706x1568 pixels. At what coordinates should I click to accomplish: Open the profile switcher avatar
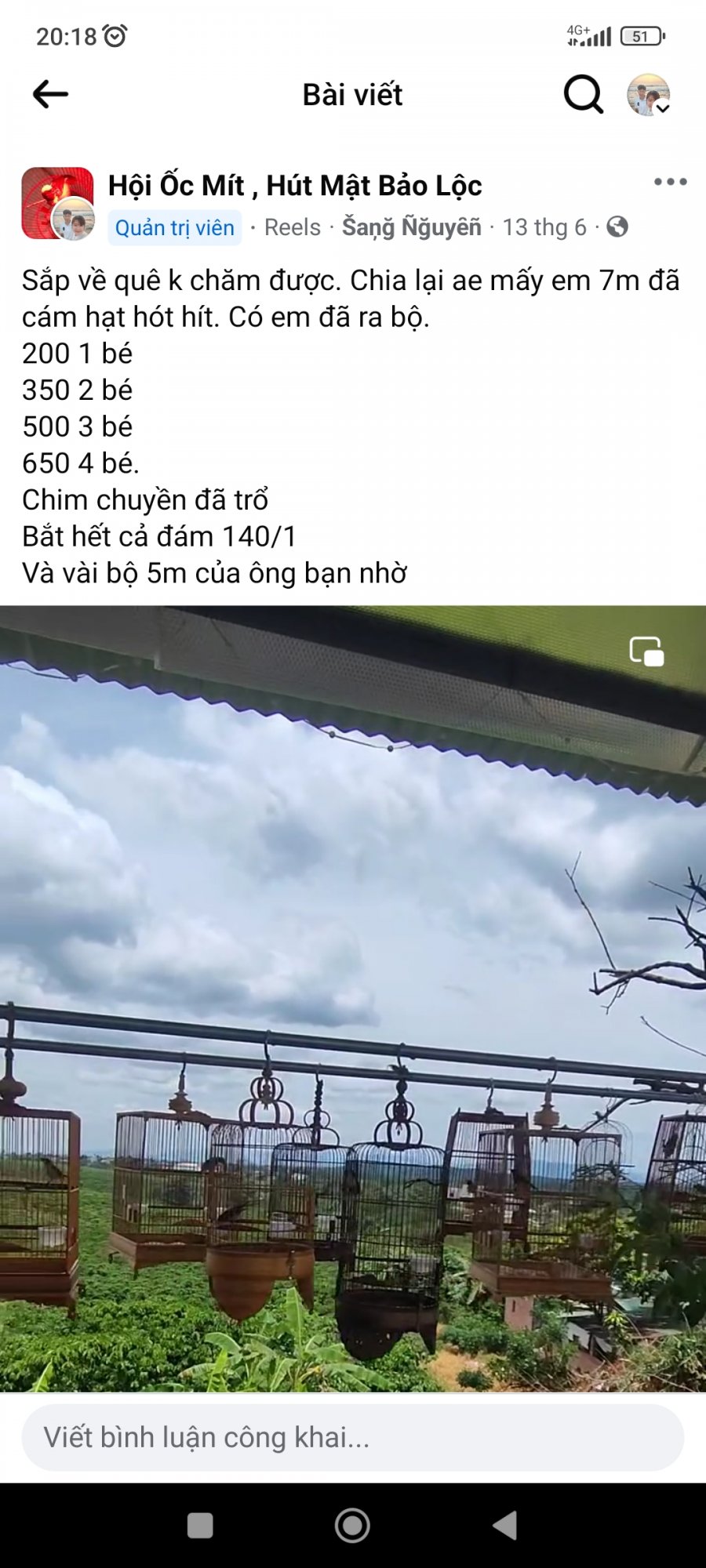tap(649, 96)
